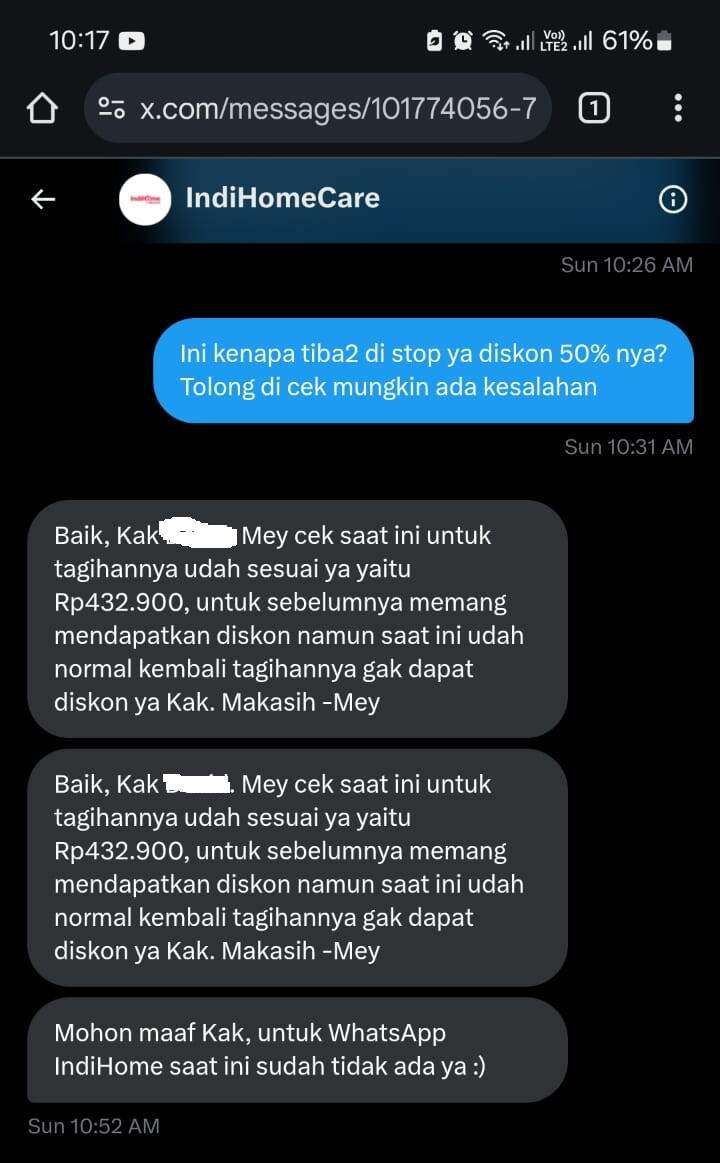Tap the browser home button
The height and width of the screenshot is (1163, 720).
click(42, 108)
